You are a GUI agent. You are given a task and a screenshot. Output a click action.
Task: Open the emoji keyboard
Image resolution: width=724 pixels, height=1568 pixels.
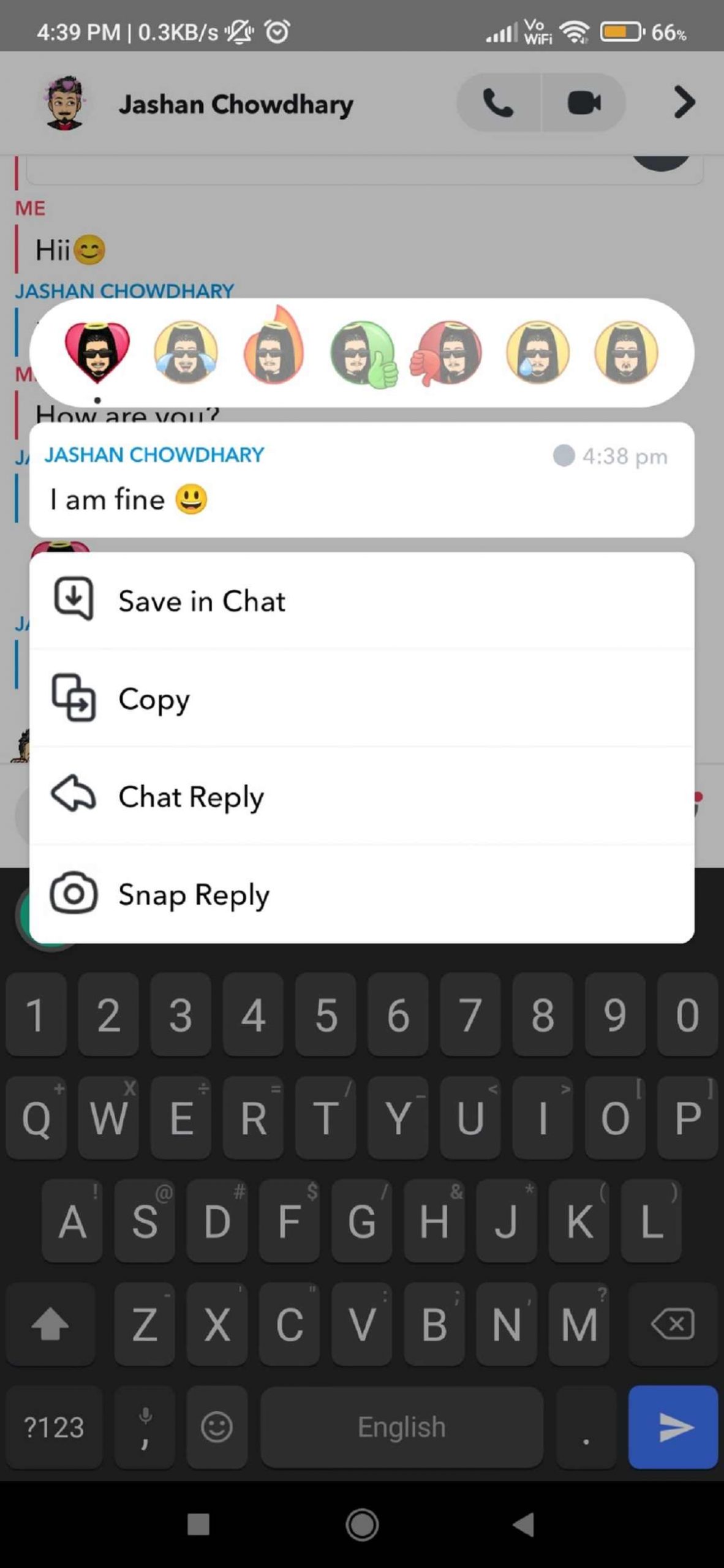pyautogui.click(x=217, y=1427)
